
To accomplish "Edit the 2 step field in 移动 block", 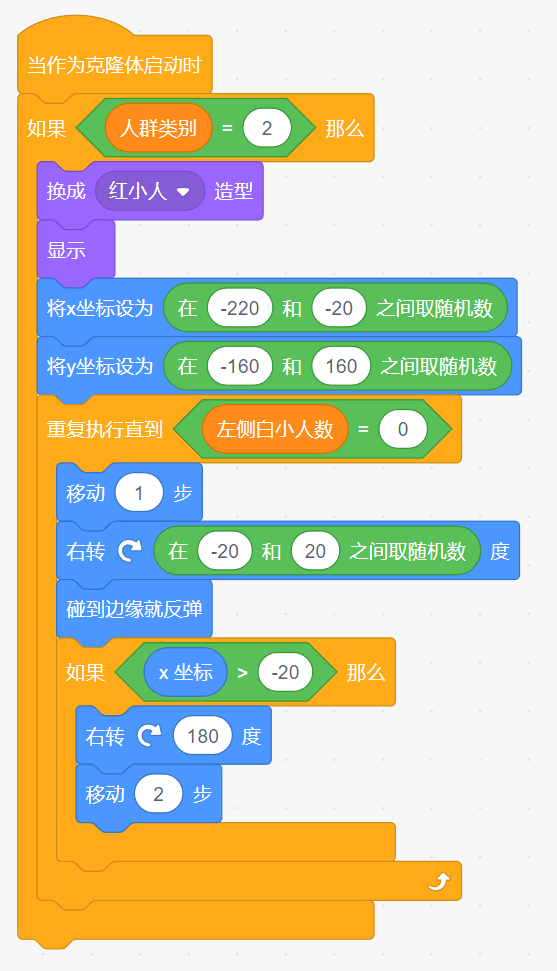I will pyautogui.click(x=159, y=794).
